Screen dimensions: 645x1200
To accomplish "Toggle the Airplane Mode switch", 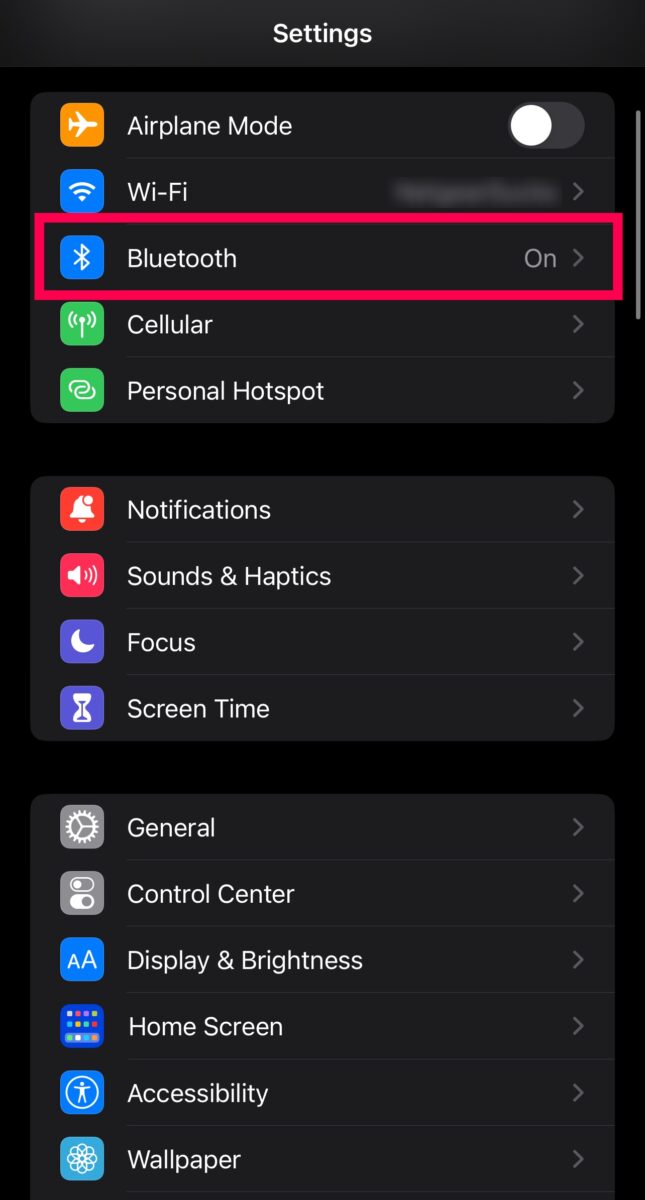I will click(546, 126).
